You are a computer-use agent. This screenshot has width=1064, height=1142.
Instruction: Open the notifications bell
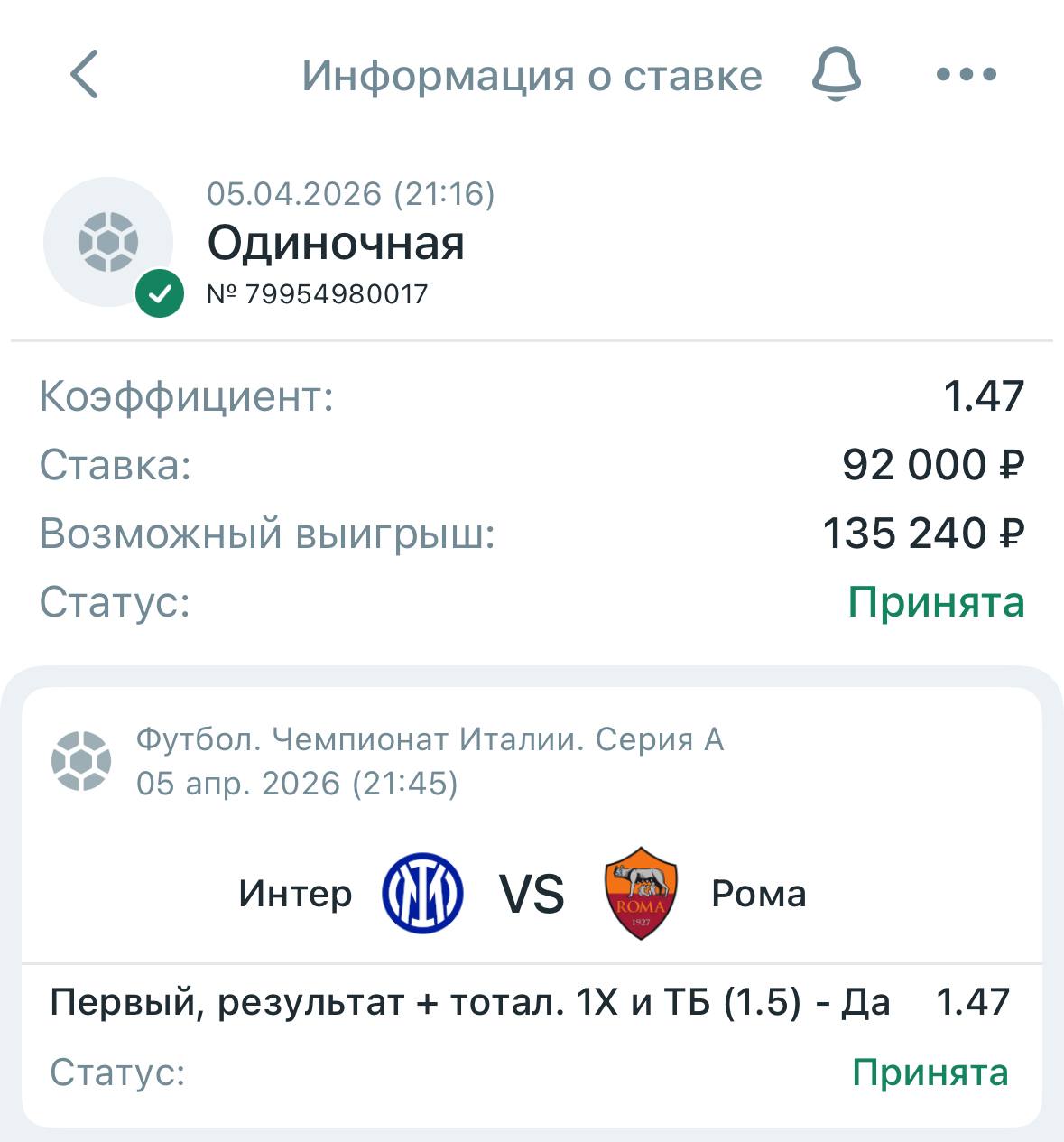point(836,74)
